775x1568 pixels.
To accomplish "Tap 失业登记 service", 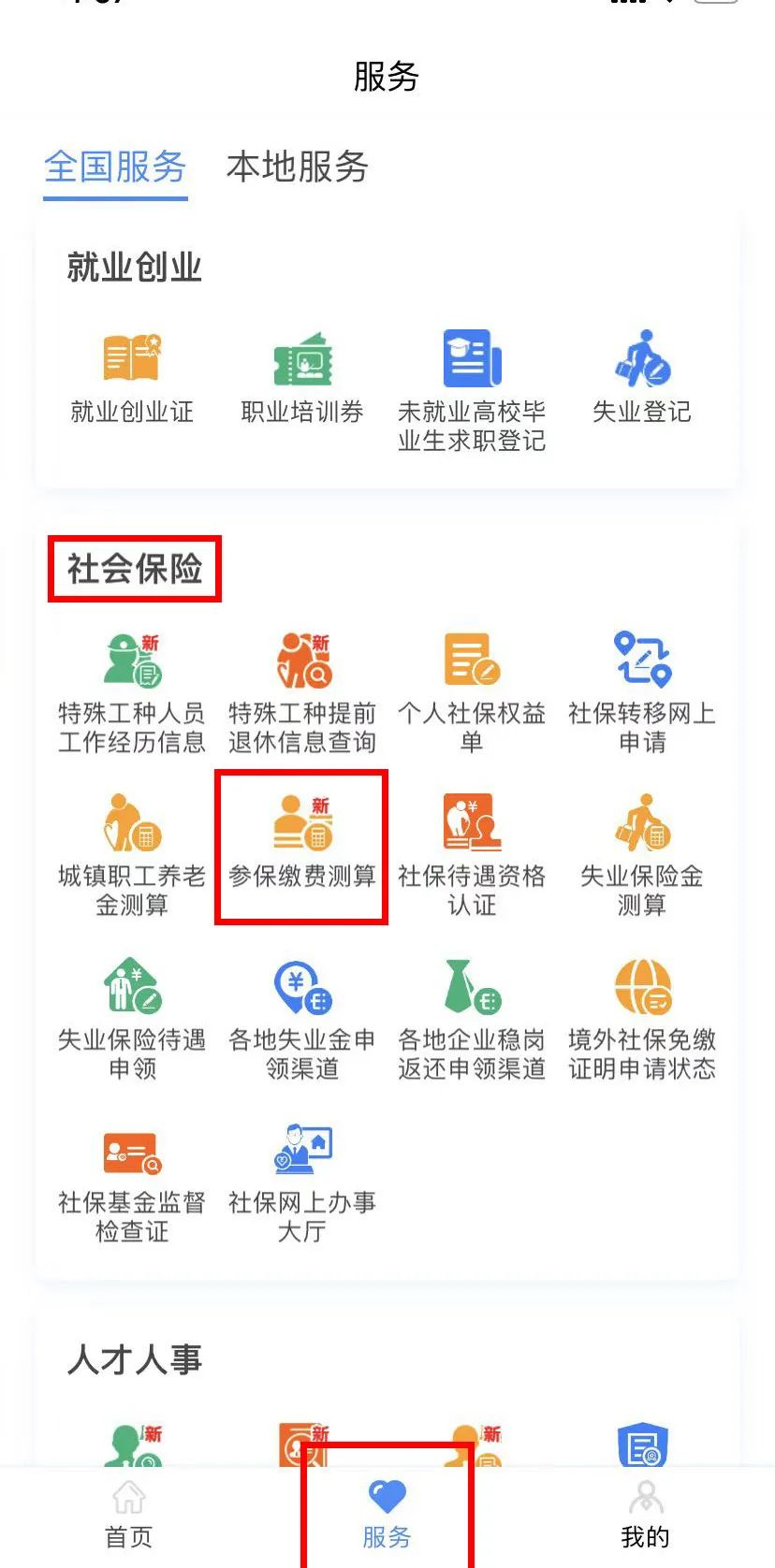I will point(642,377).
